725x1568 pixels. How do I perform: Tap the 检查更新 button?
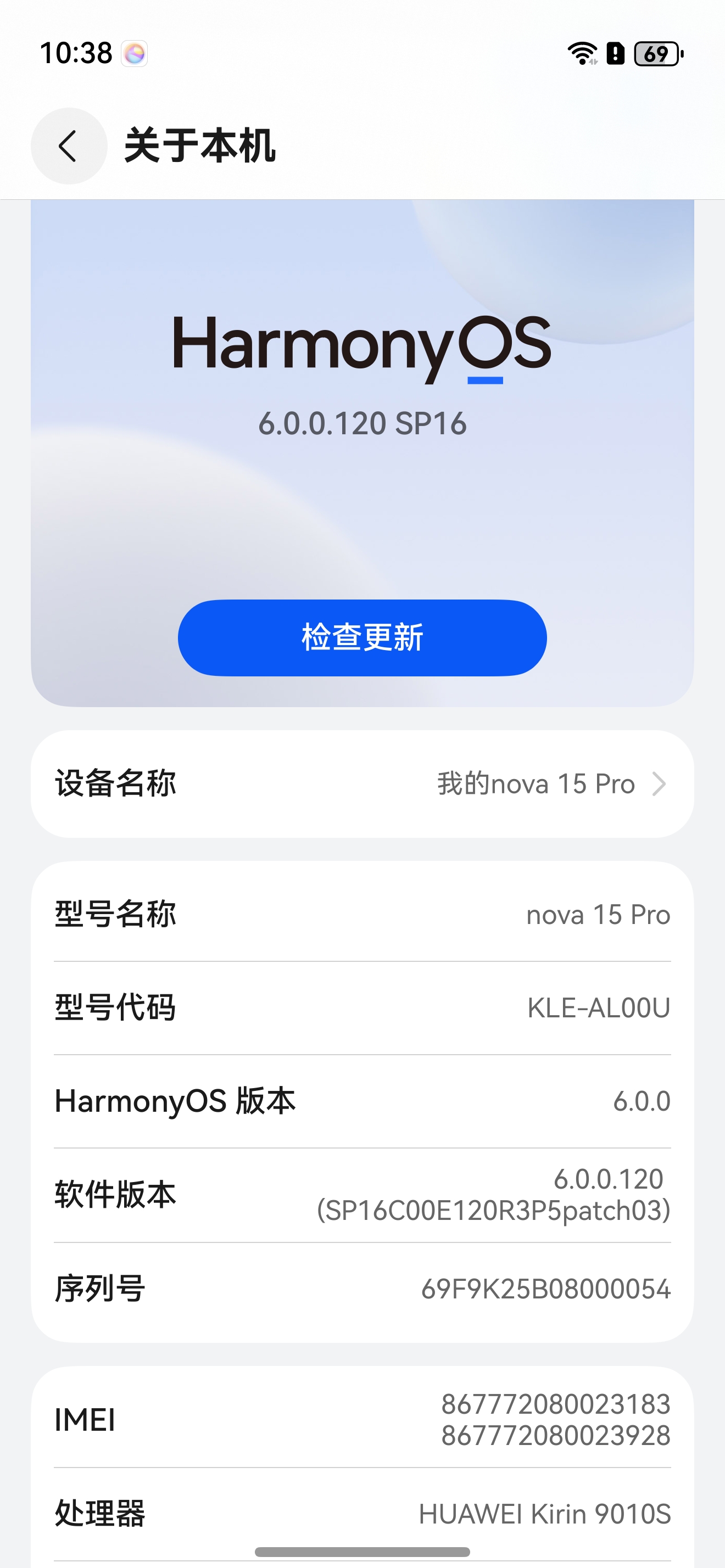coord(362,638)
